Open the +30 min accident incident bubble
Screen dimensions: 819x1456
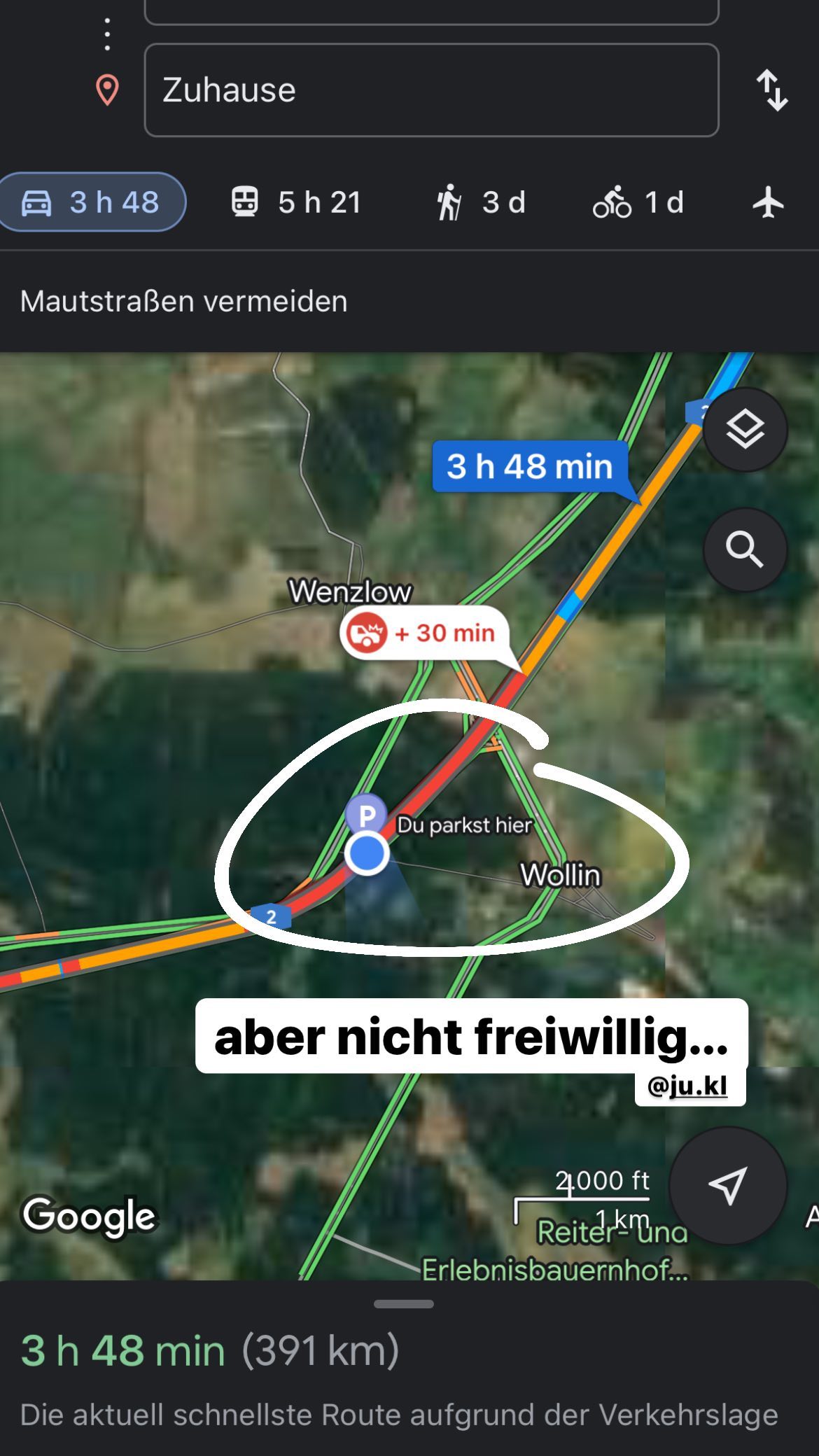426,633
